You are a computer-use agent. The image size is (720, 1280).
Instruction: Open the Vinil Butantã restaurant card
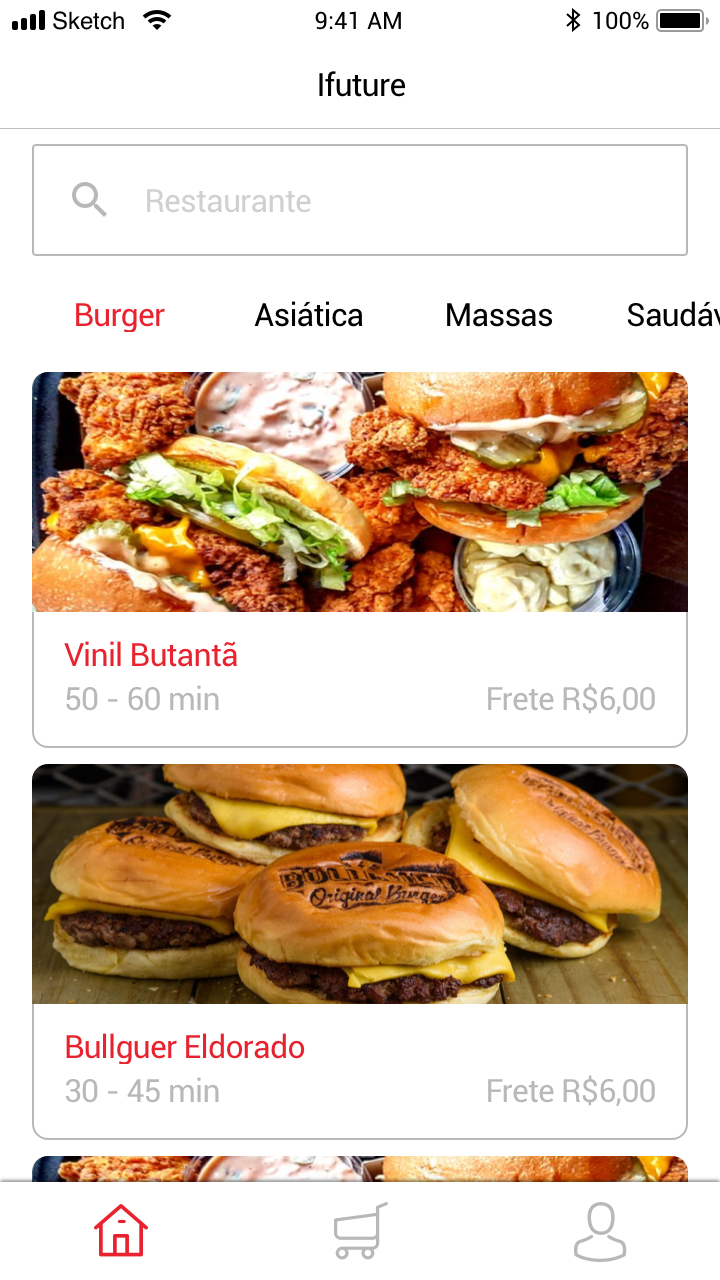point(360,560)
